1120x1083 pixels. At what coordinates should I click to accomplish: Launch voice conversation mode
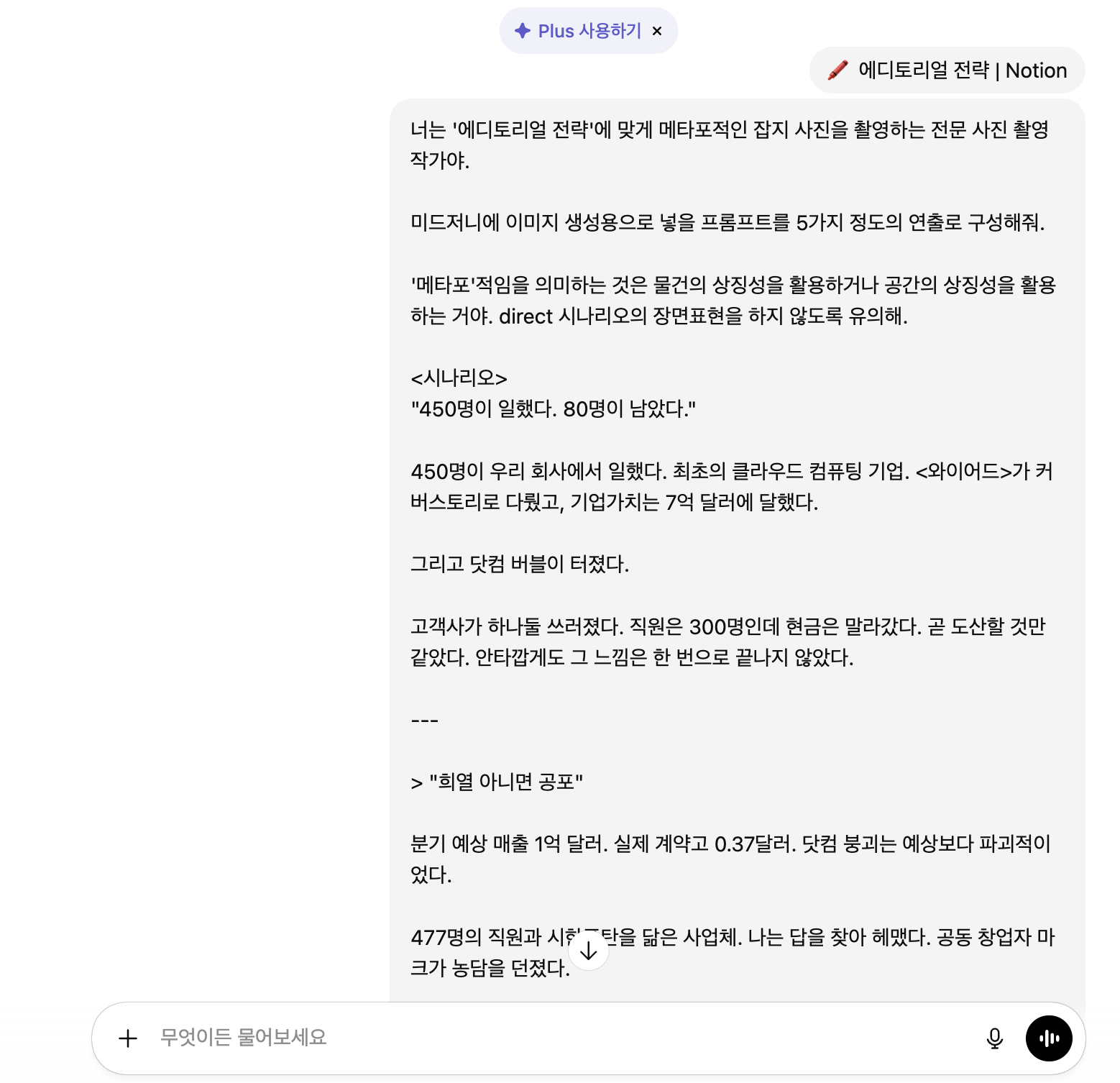pos(1049,1038)
